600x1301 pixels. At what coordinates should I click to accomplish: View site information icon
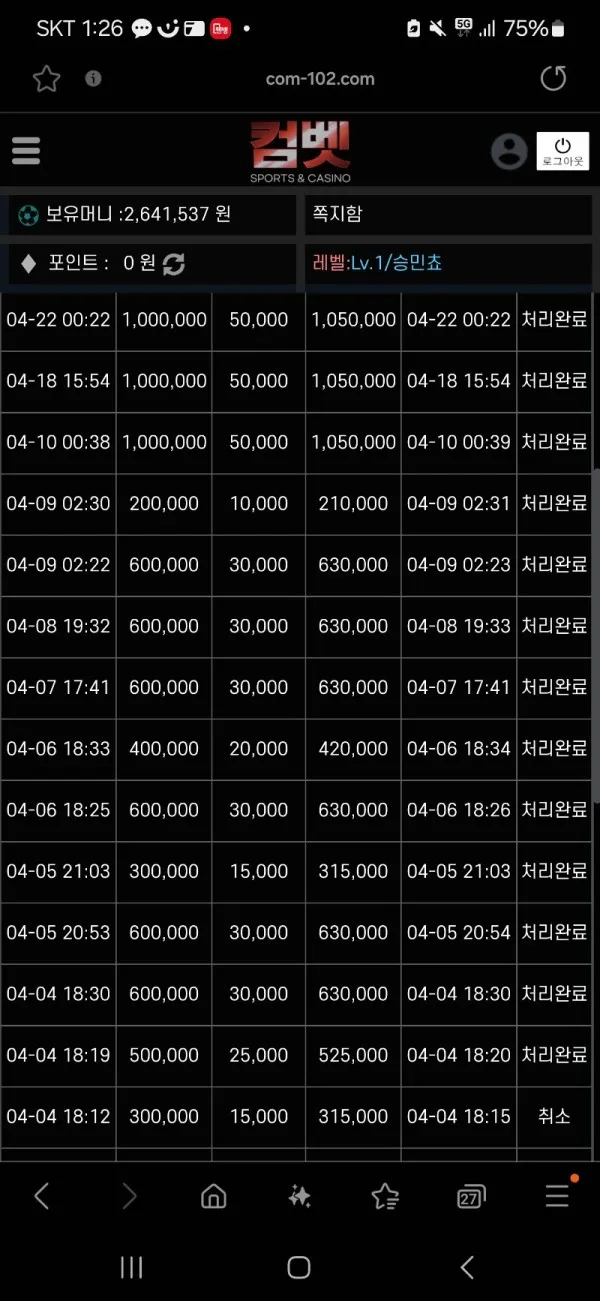pos(93,78)
